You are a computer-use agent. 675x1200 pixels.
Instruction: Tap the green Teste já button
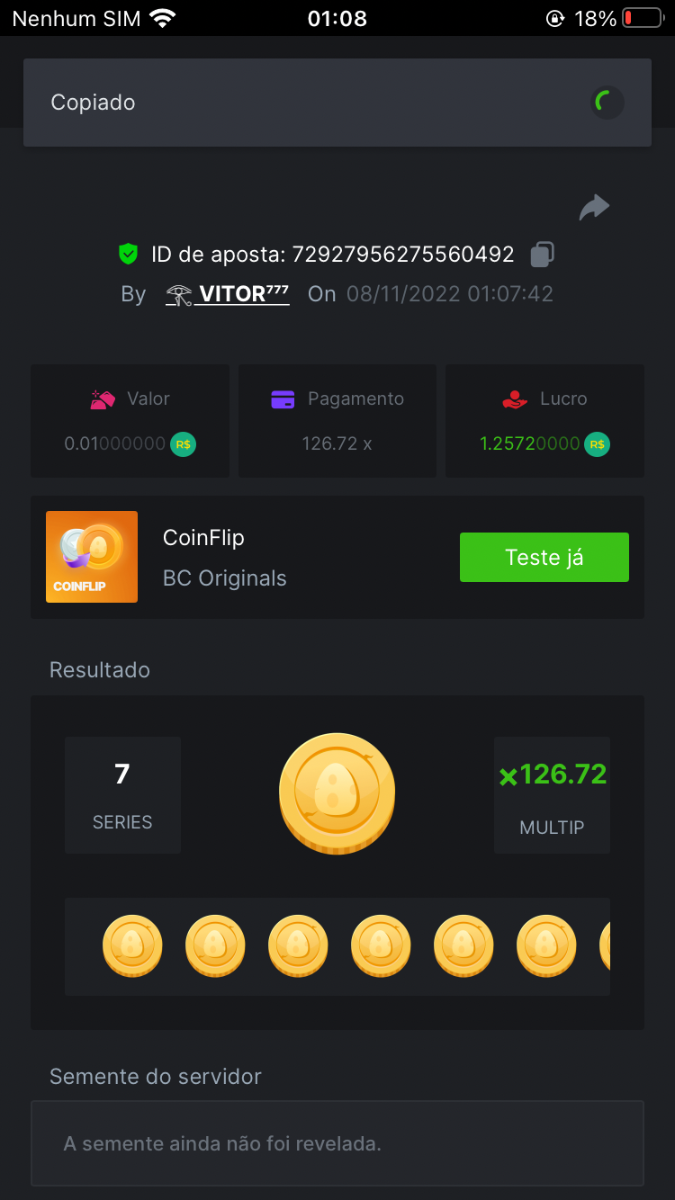click(x=544, y=557)
